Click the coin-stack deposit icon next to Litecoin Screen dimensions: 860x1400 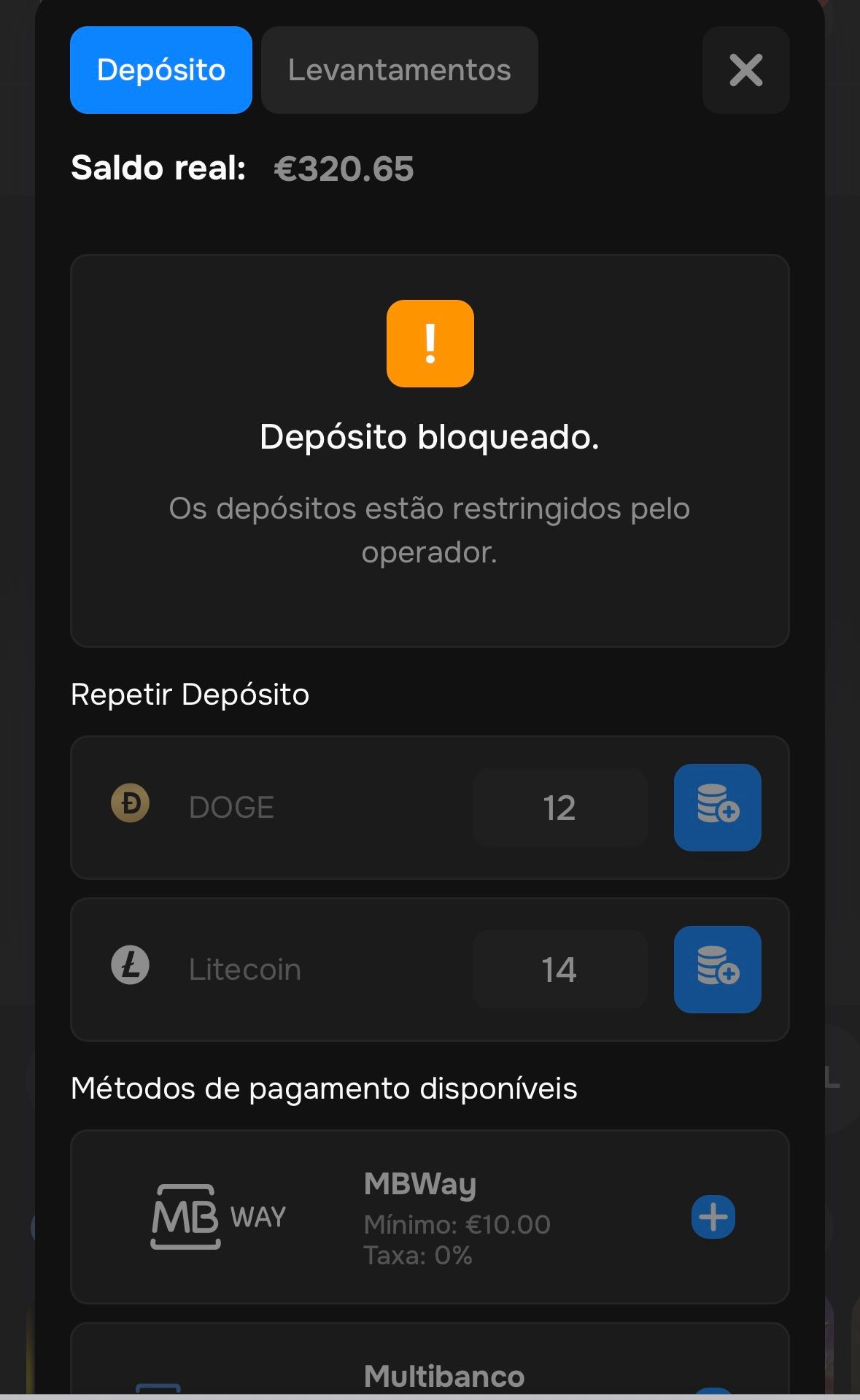(718, 968)
